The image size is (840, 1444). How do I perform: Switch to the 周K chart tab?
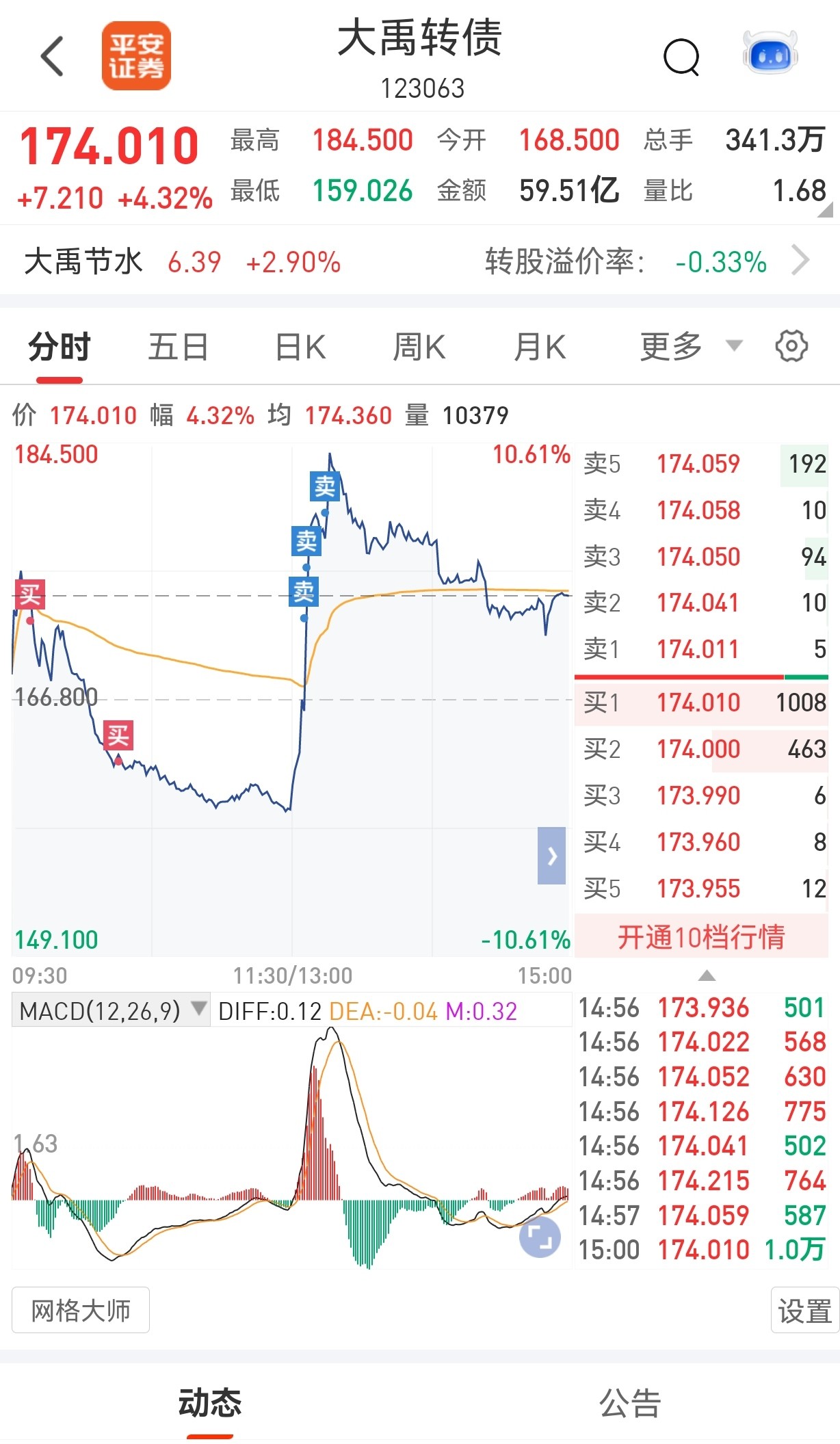click(419, 347)
